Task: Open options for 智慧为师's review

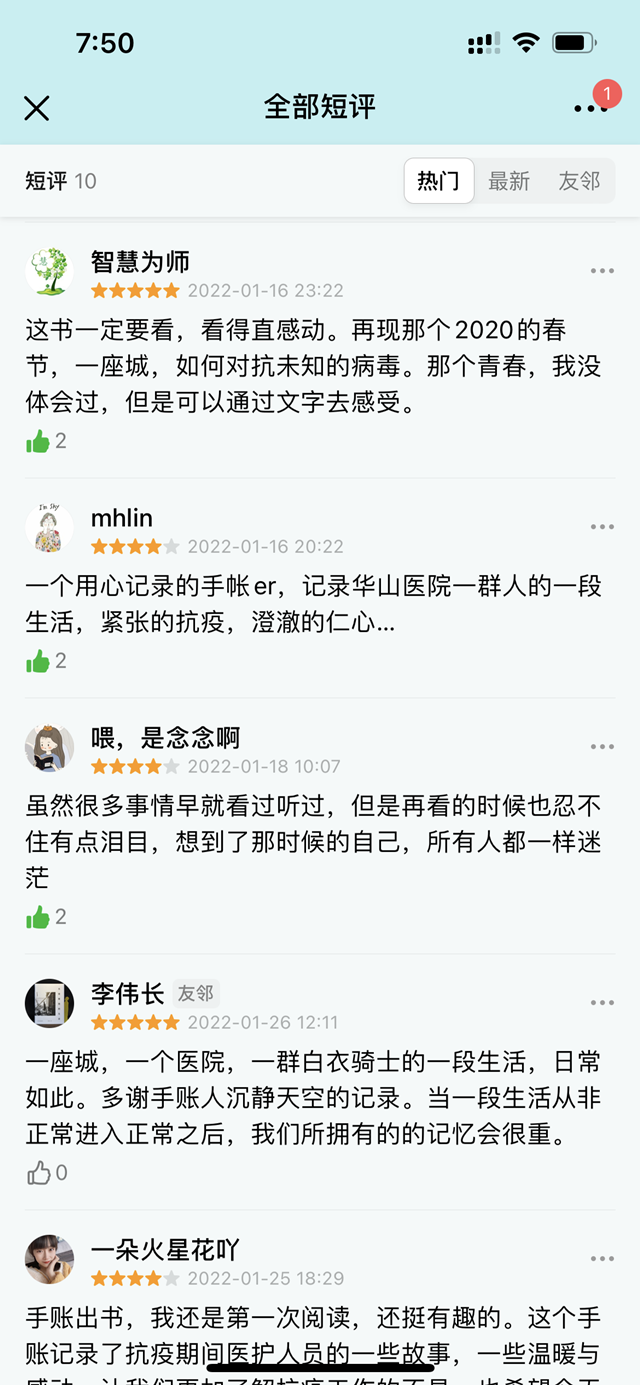Action: pyautogui.click(x=602, y=271)
